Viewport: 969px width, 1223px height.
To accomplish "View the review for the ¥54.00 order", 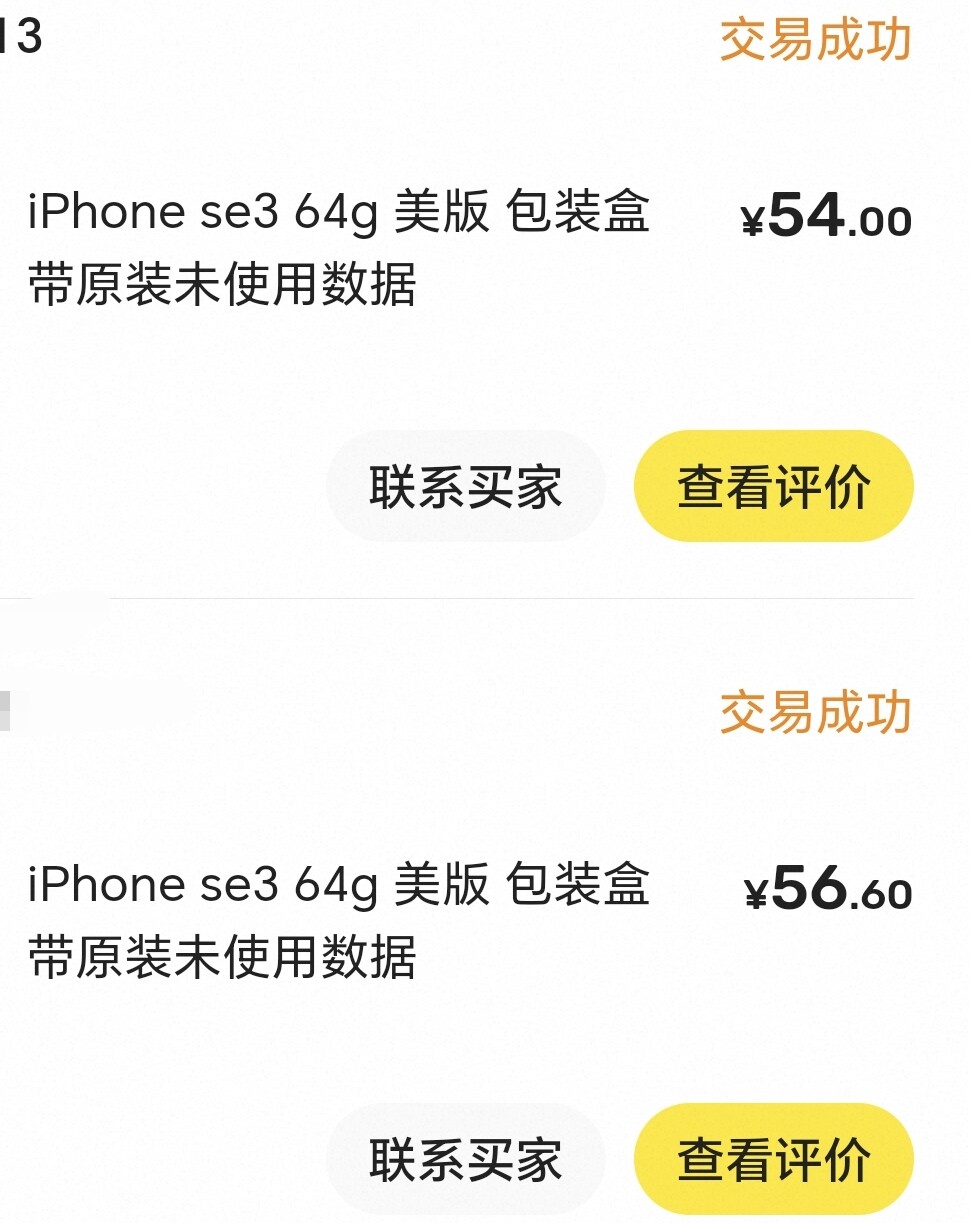I will (x=773, y=487).
